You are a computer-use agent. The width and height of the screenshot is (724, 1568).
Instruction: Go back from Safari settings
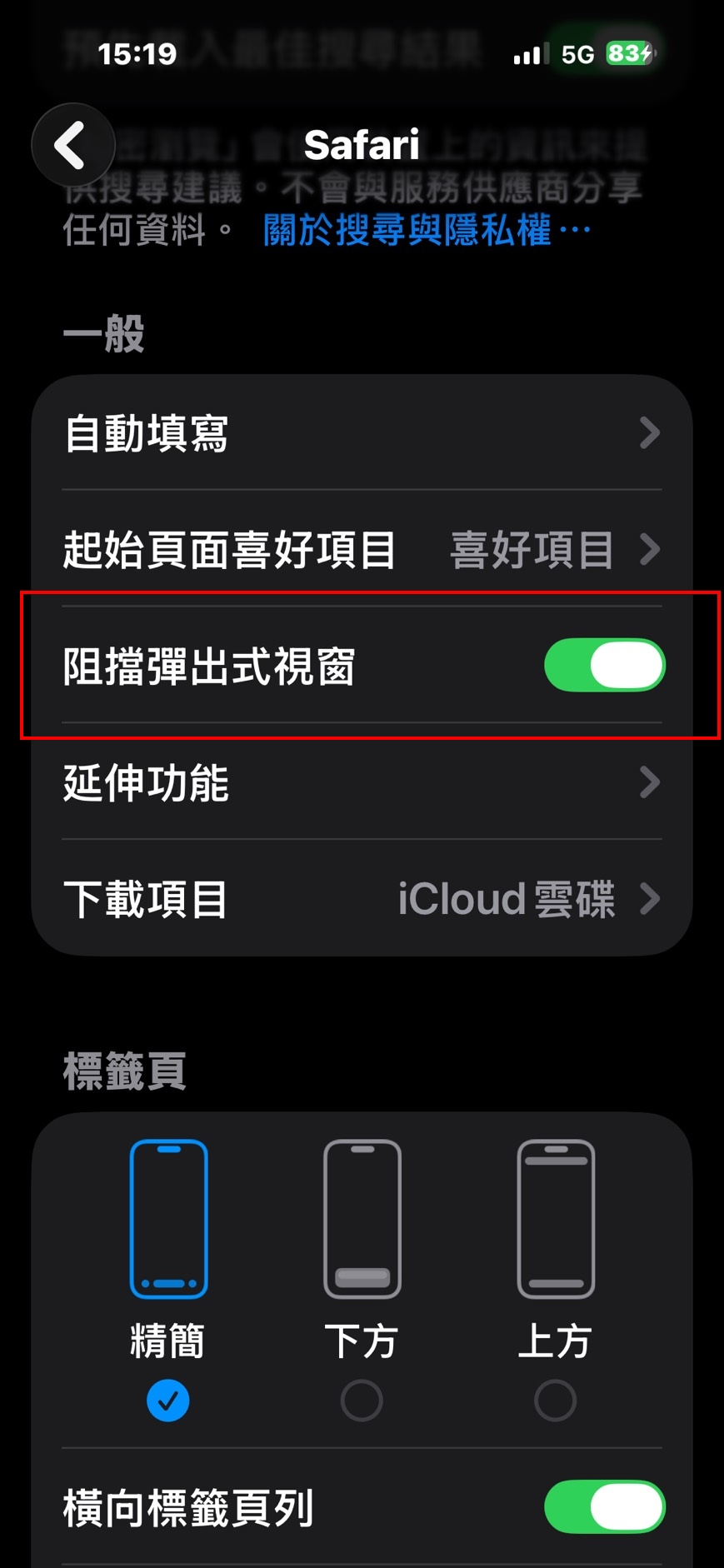72,145
